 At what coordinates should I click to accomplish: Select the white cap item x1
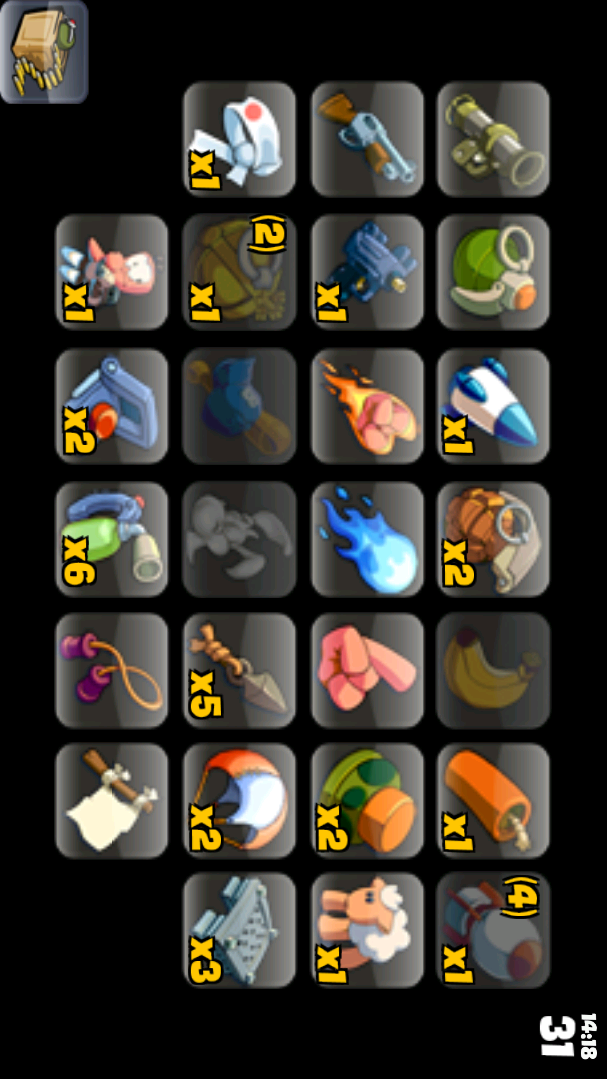click(x=239, y=139)
